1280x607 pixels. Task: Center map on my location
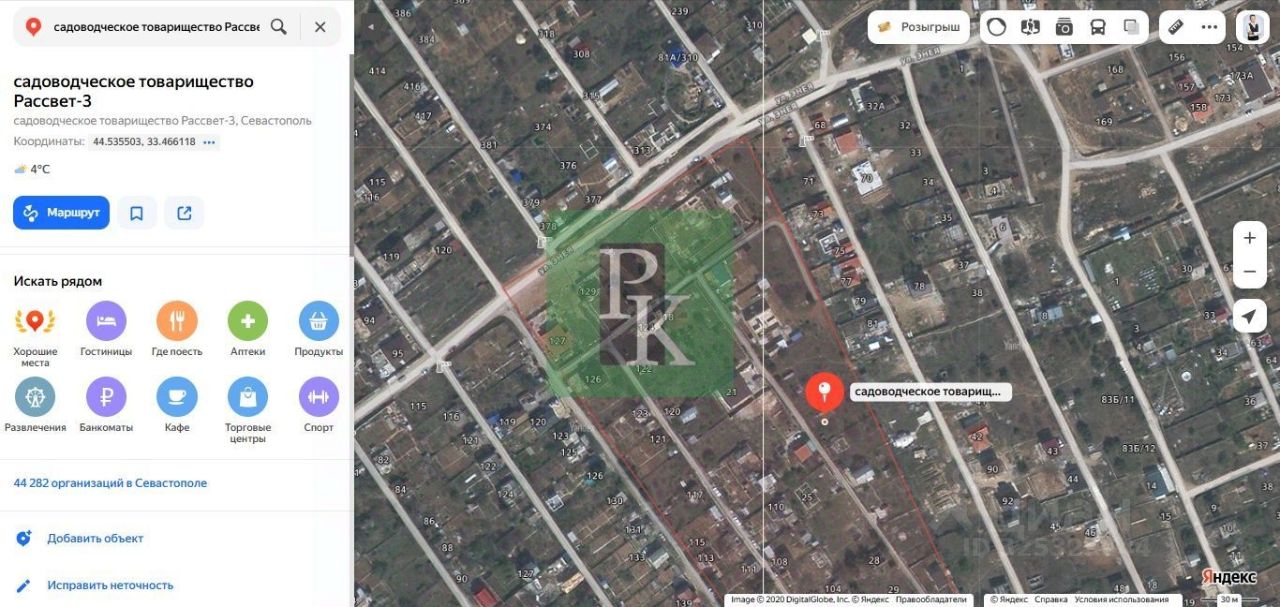point(1249,317)
